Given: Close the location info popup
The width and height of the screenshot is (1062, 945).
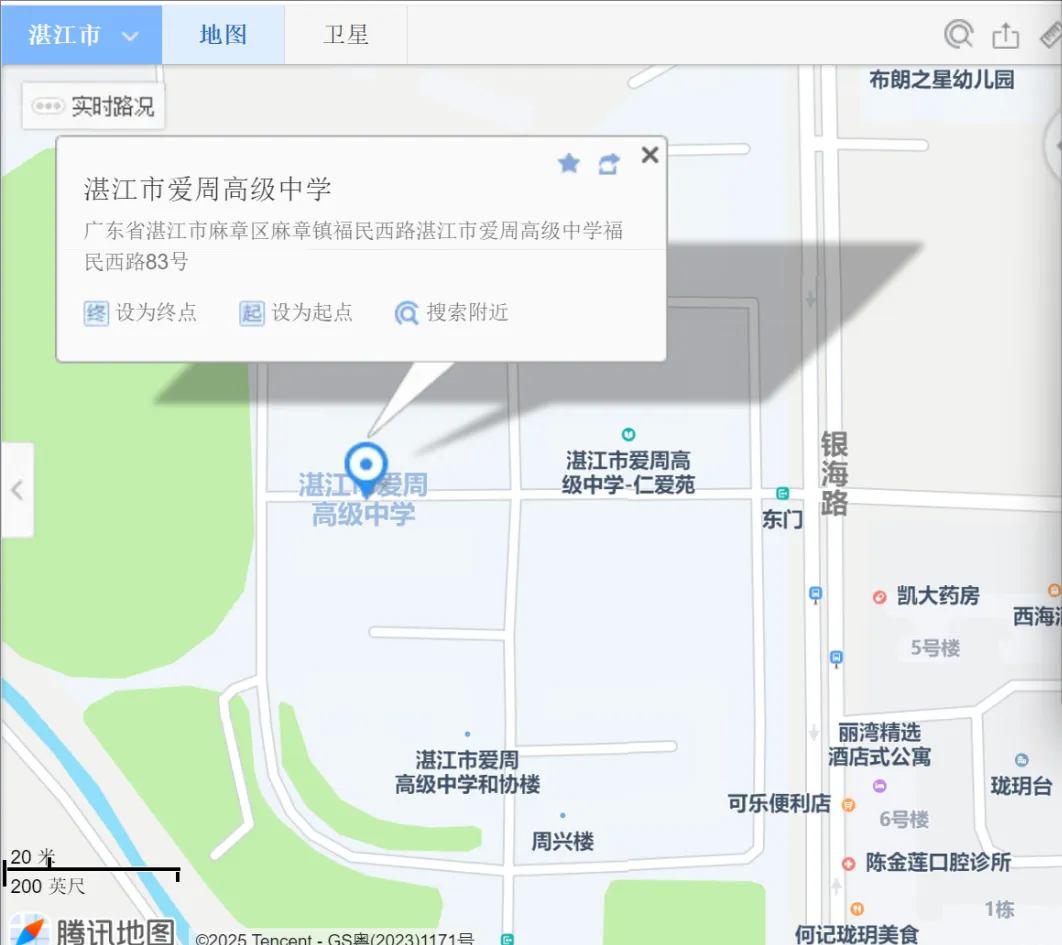Looking at the screenshot, I should tap(650, 155).
